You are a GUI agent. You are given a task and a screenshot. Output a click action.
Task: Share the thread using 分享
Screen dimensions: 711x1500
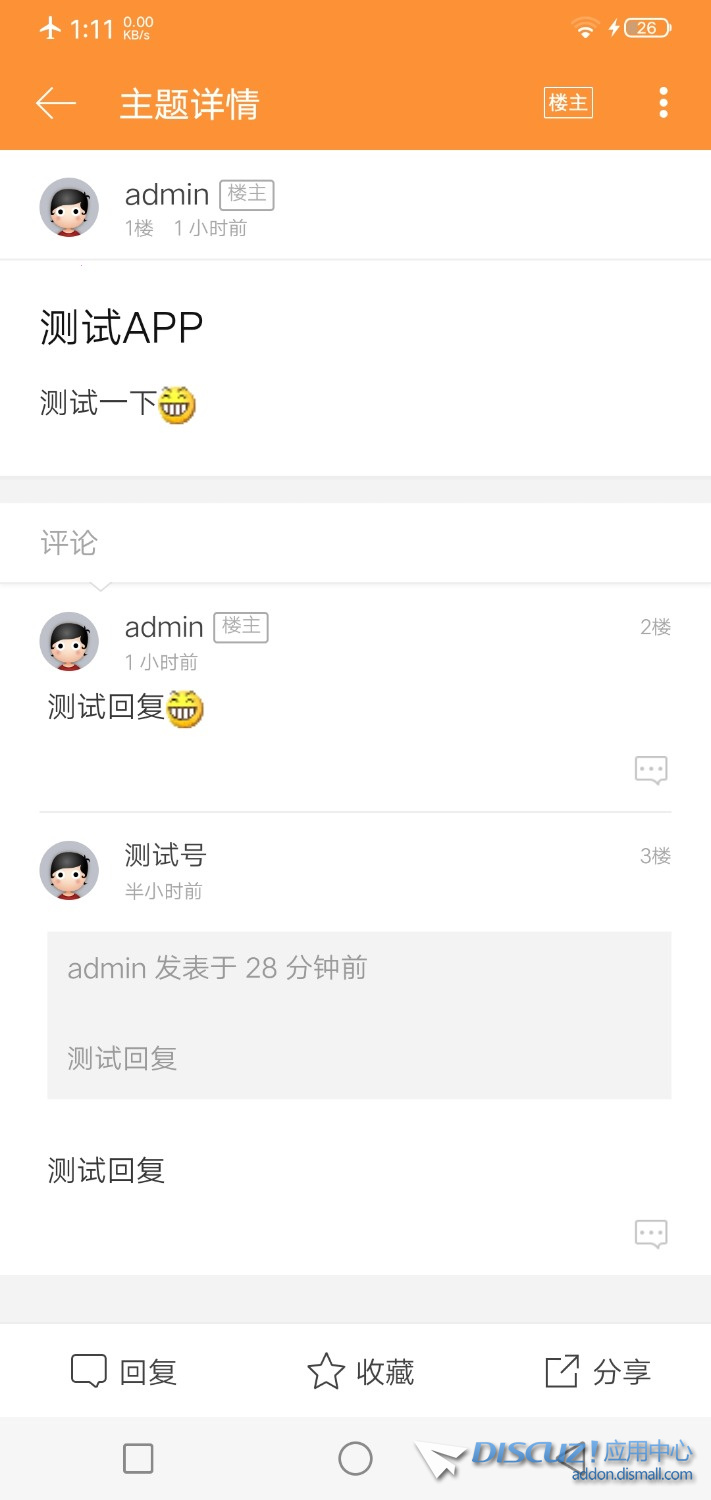coord(598,1371)
